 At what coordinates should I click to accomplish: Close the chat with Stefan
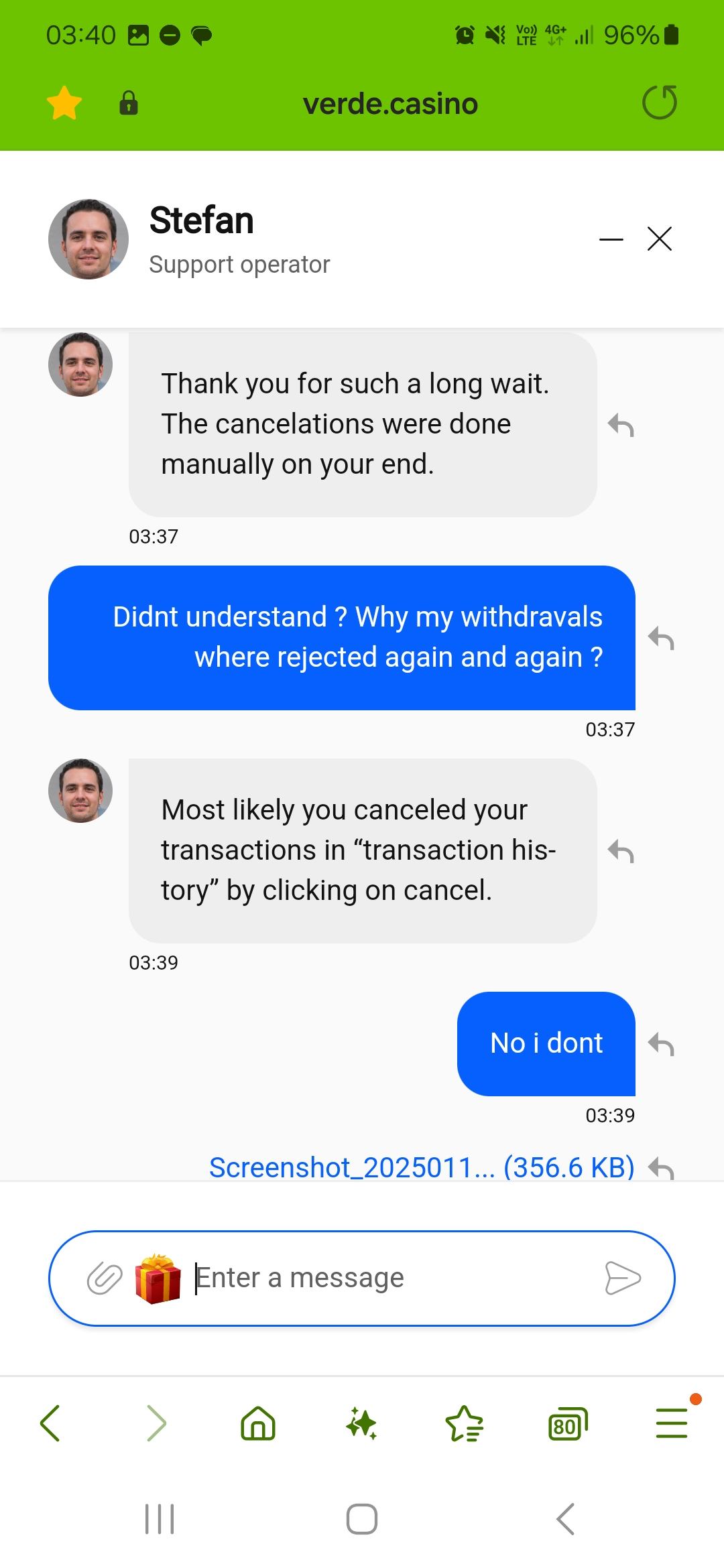tap(660, 239)
